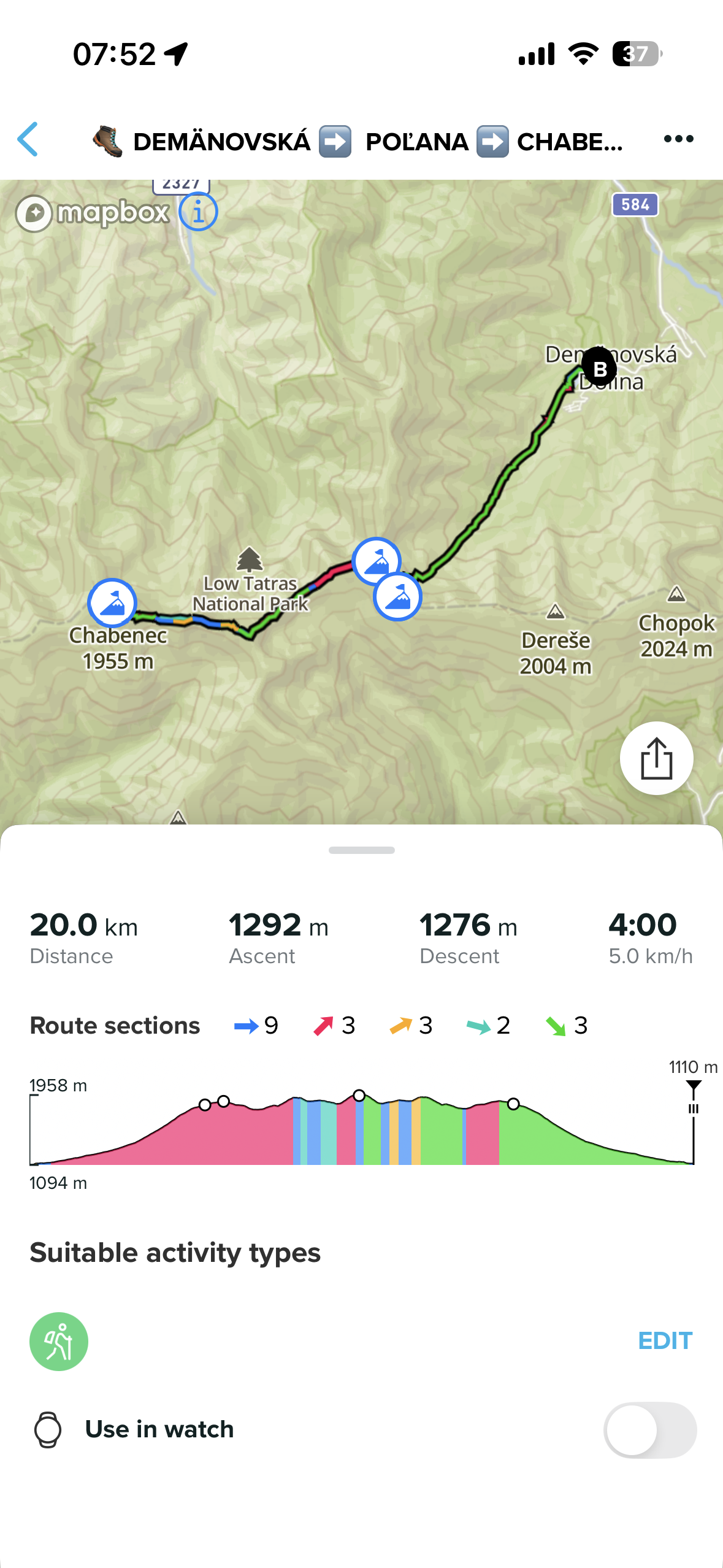Open the three-dot overflow menu
The width and height of the screenshot is (723, 1568).
pyautogui.click(x=678, y=139)
